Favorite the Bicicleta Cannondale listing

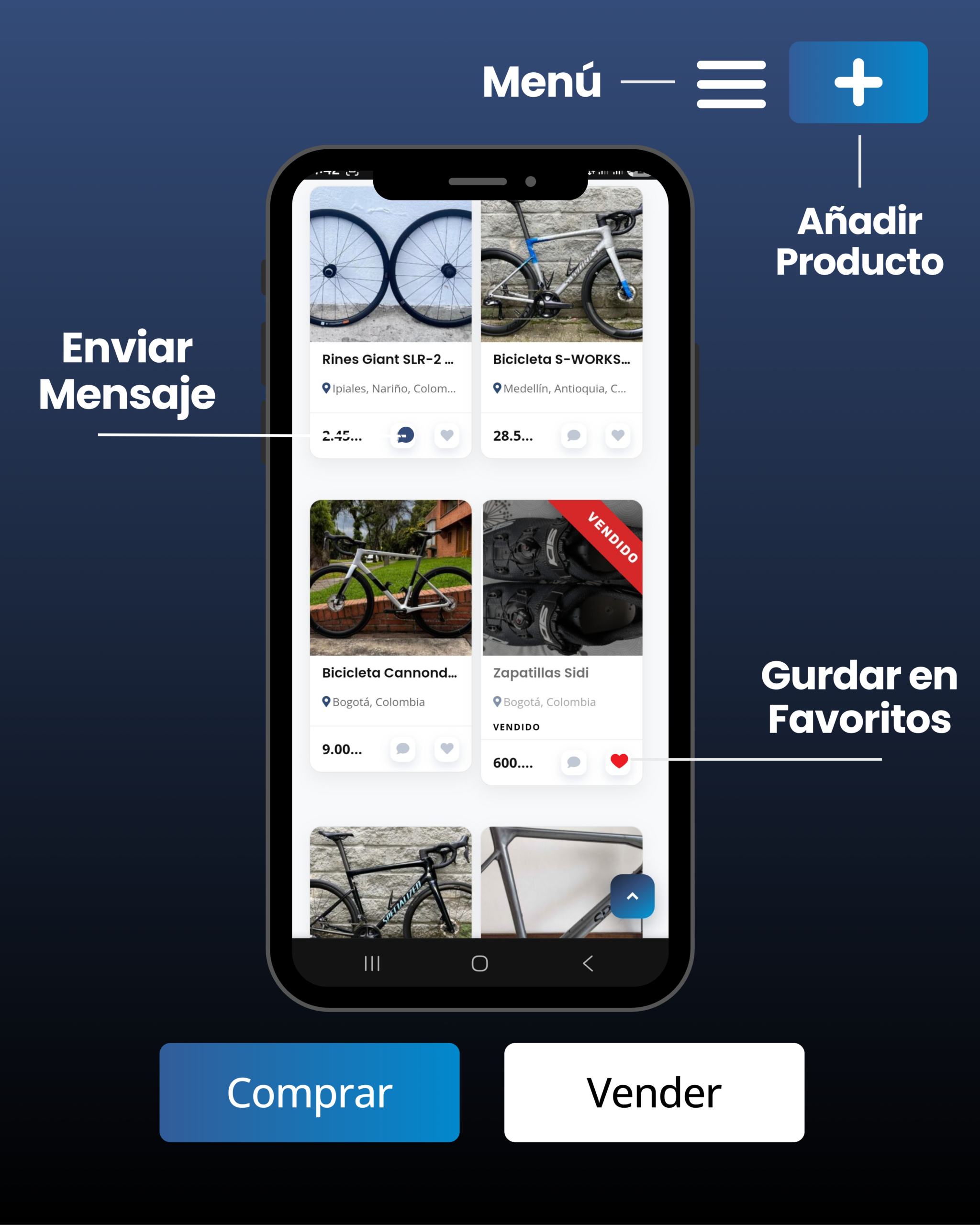coord(447,749)
